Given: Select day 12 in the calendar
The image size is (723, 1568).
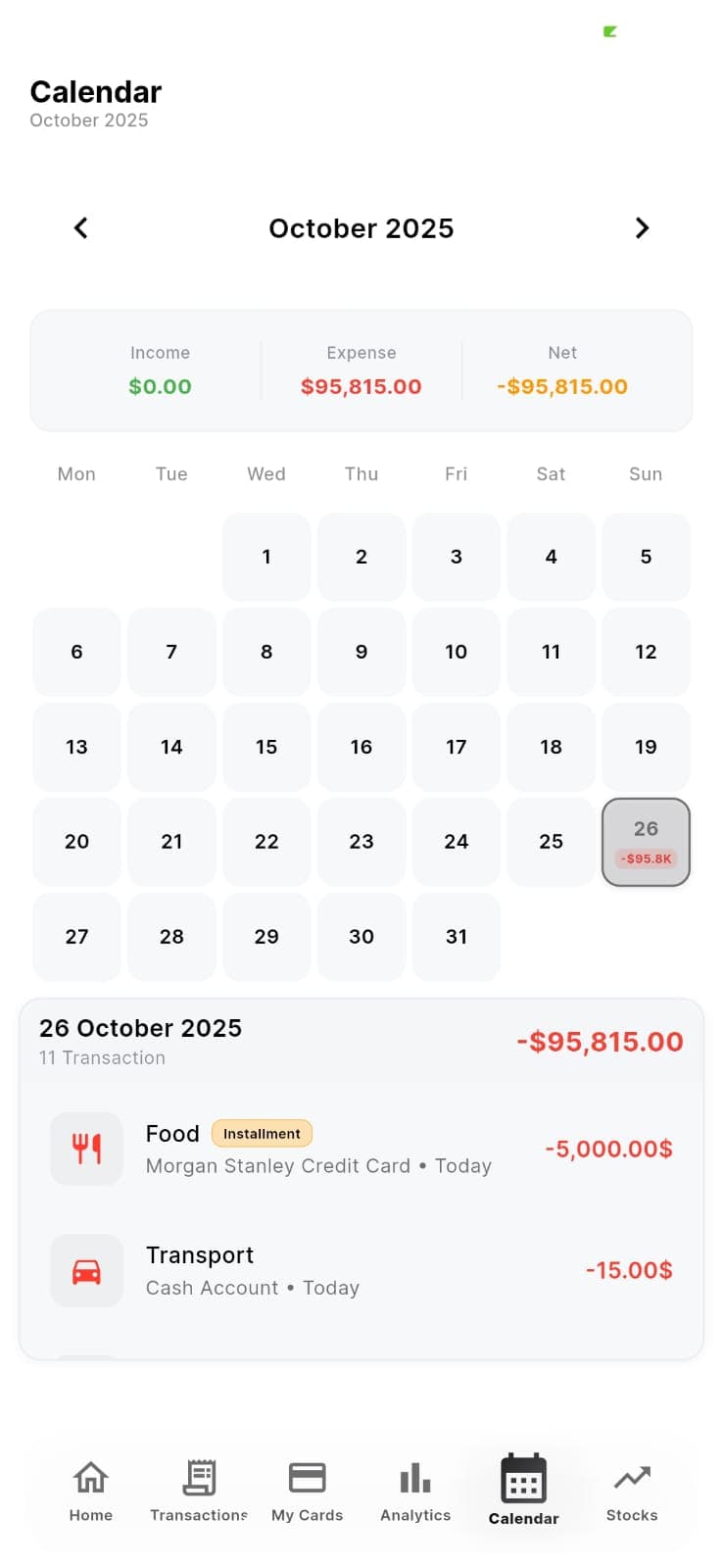Looking at the screenshot, I should pos(646,652).
